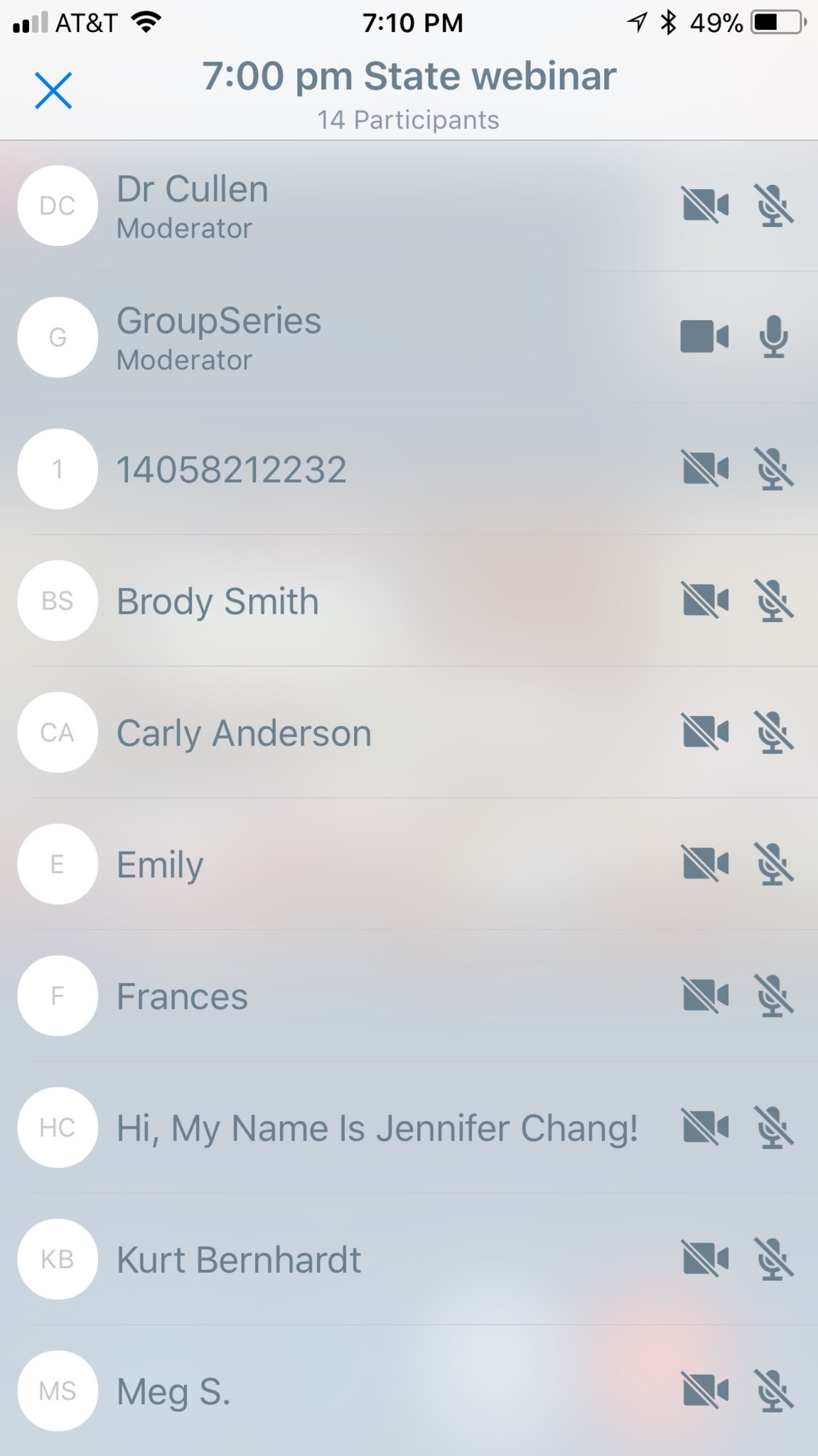Tap GroupSeries camera icon
818x1456 pixels.
pos(704,336)
